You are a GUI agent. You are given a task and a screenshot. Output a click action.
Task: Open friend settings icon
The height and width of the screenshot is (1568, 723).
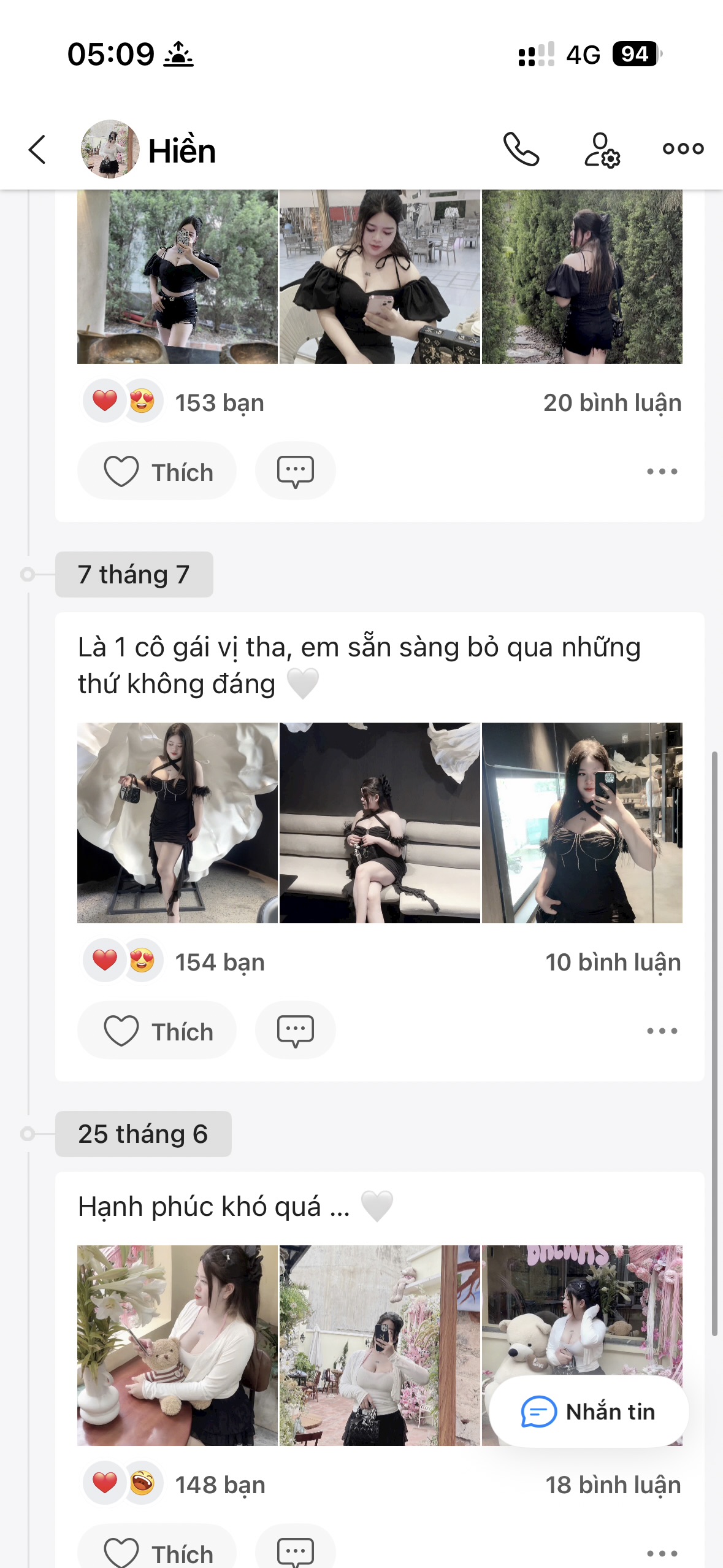(602, 150)
